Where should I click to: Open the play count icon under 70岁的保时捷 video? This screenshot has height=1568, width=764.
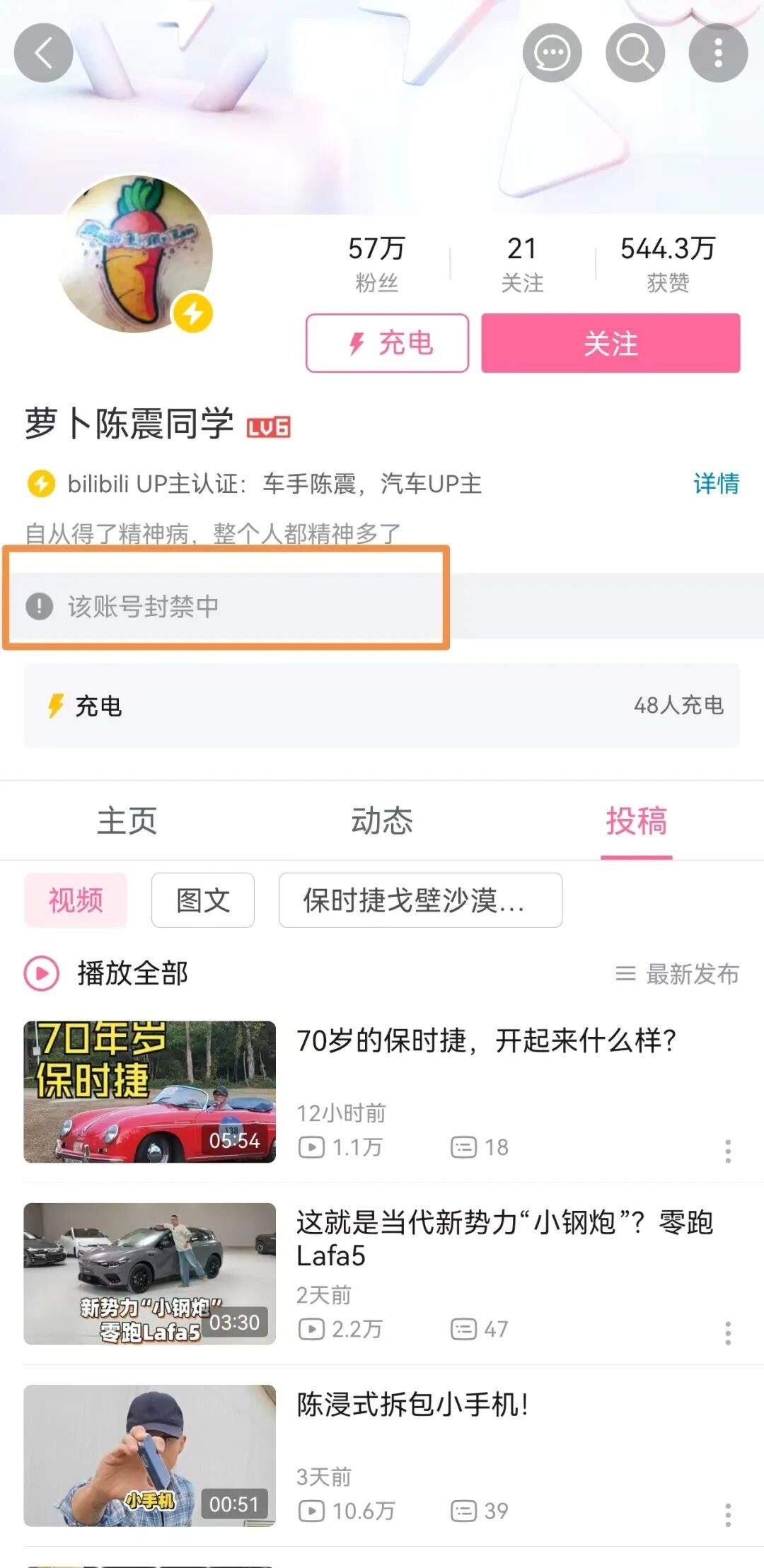[x=313, y=1148]
